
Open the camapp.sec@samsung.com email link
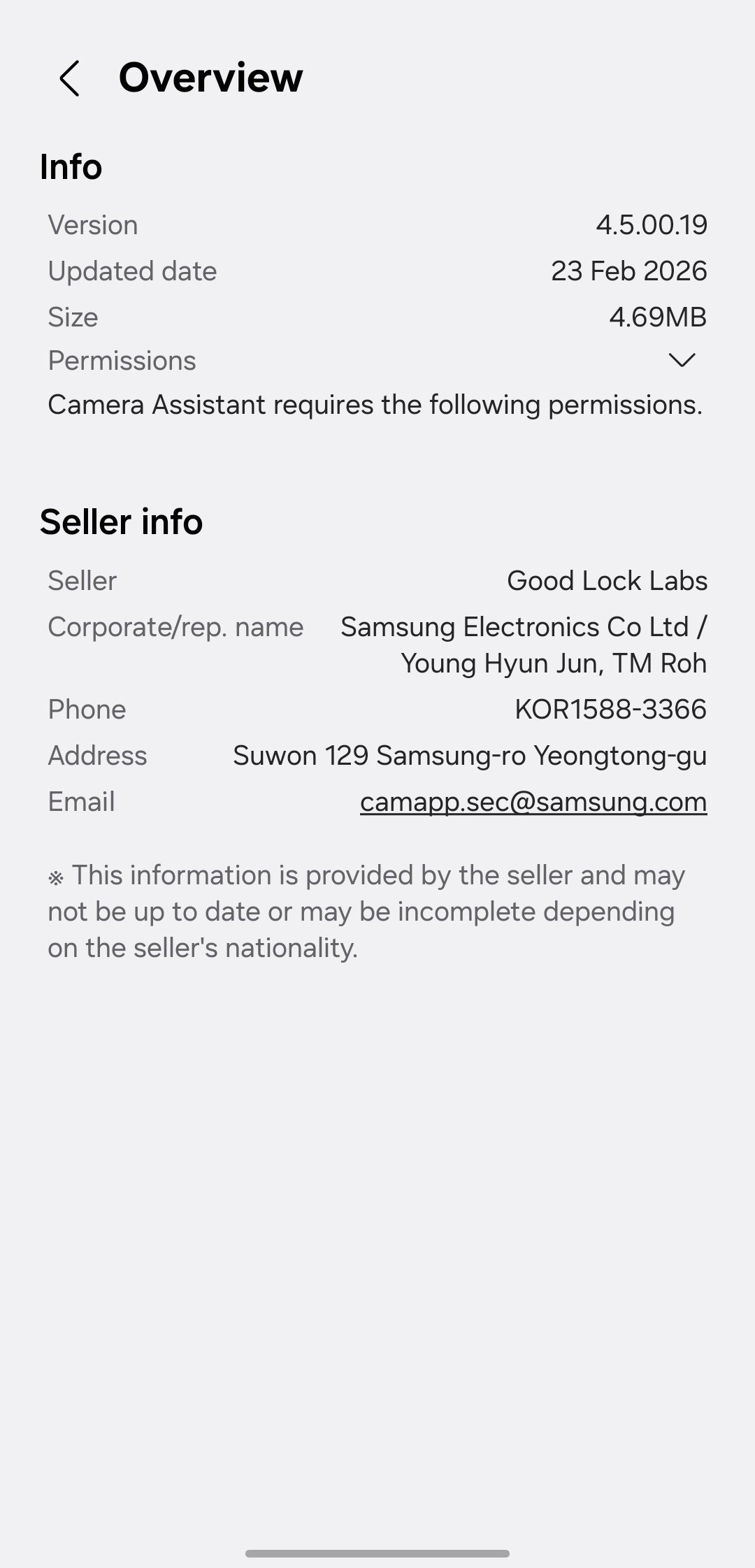(533, 801)
